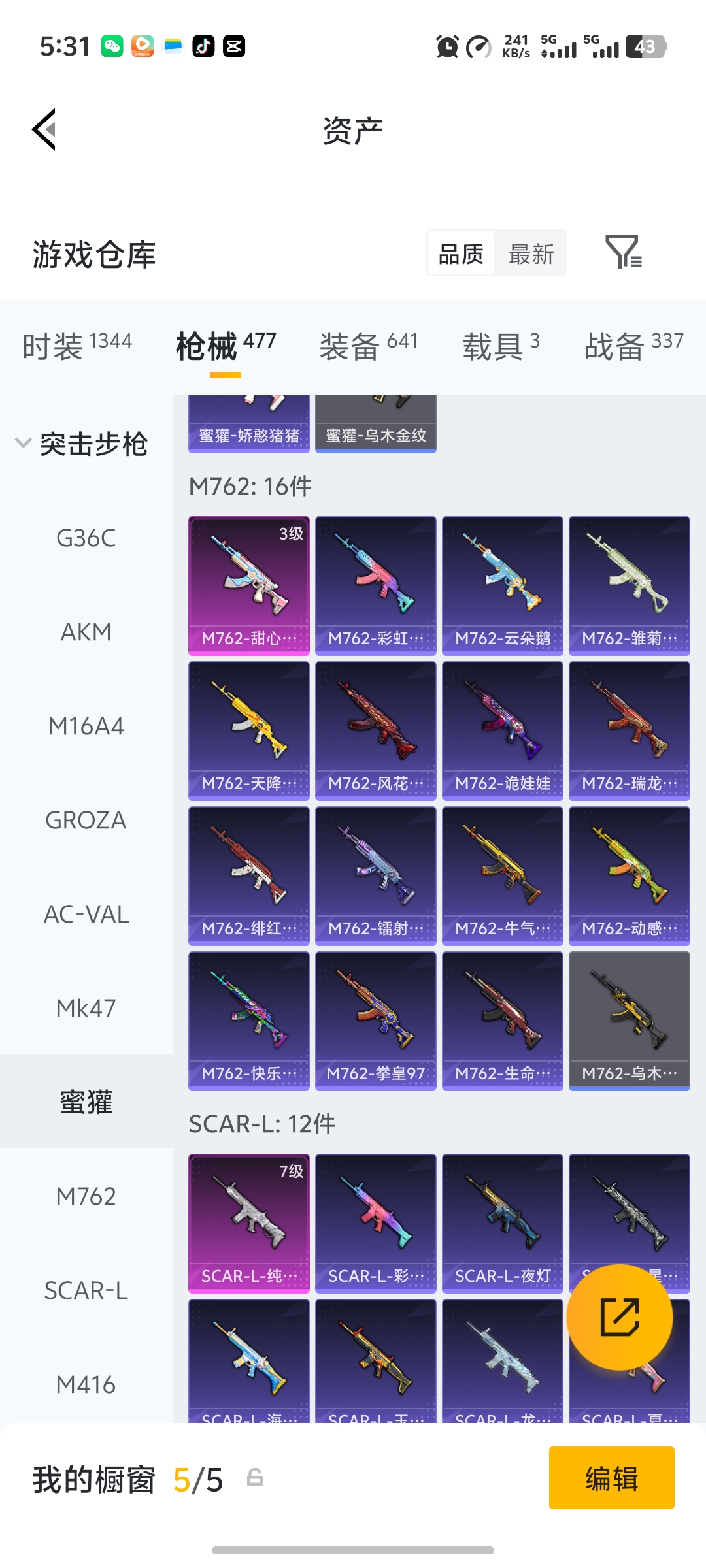The height and width of the screenshot is (1568, 706).
Task: Open the filter icon beside 最新
Action: [x=624, y=252]
